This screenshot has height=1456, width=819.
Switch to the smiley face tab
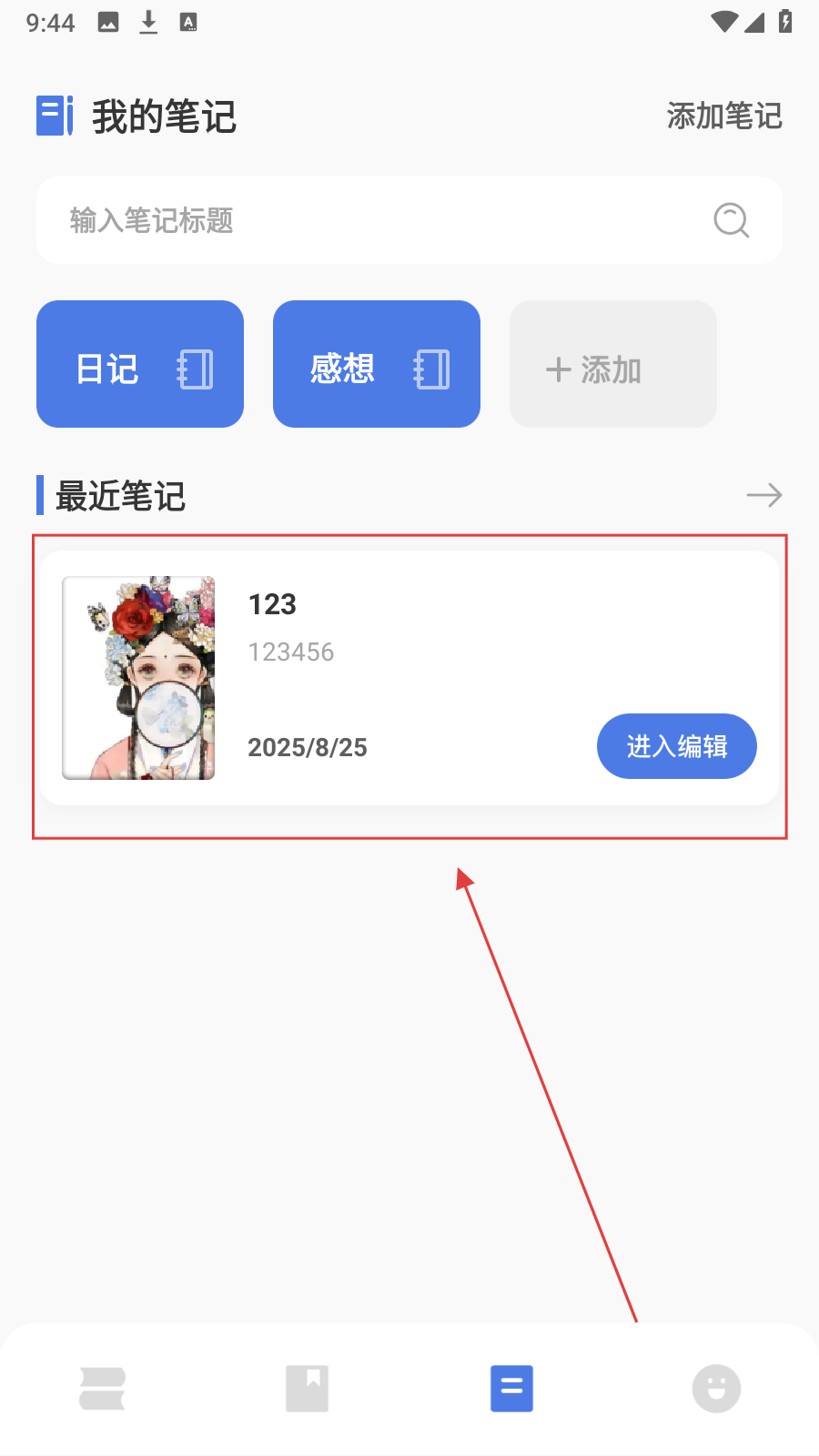click(x=716, y=1389)
